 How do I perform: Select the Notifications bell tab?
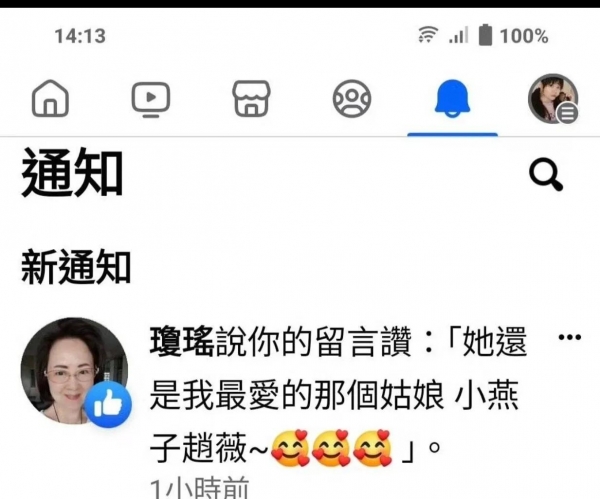tap(452, 98)
